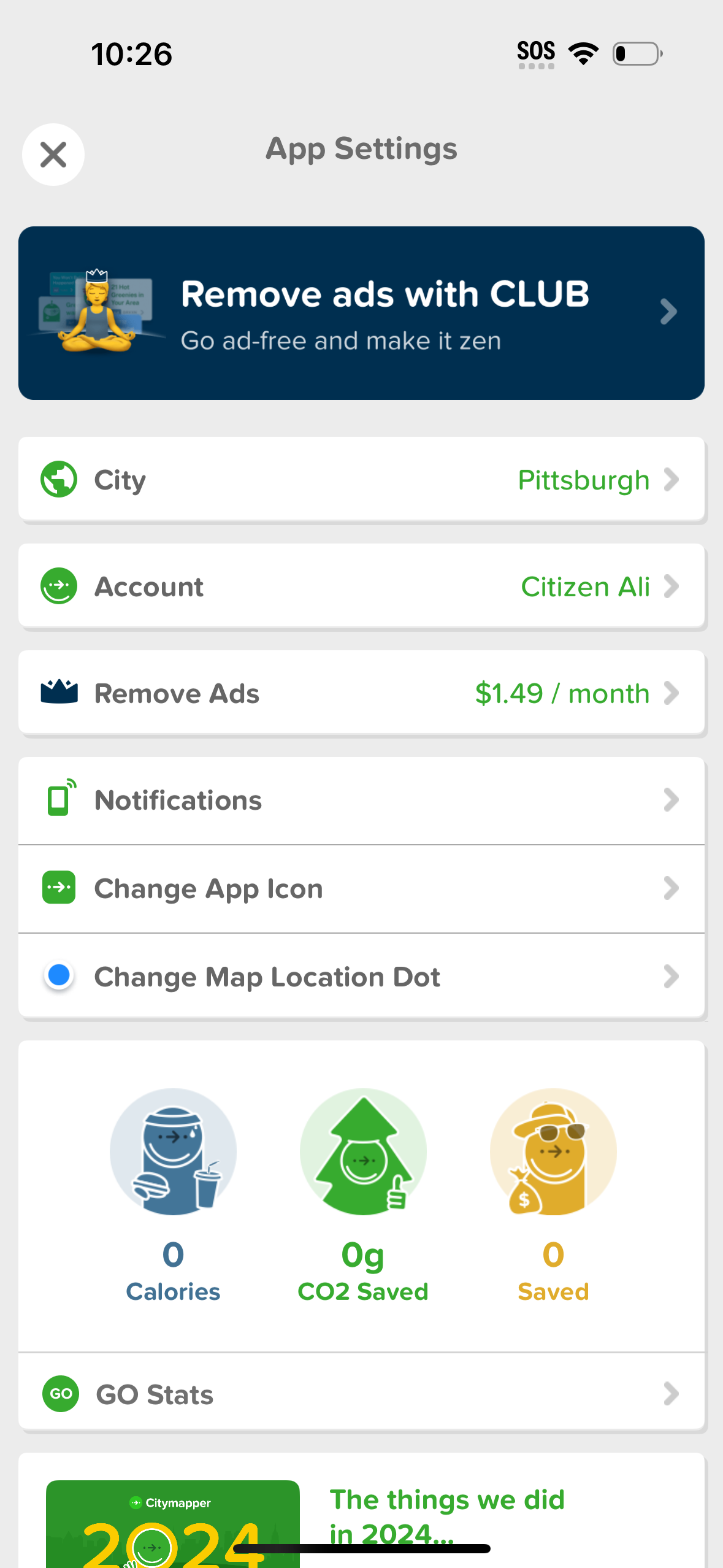Click the globe icon next to City
This screenshot has height=1568, width=723.
click(59, 479)
